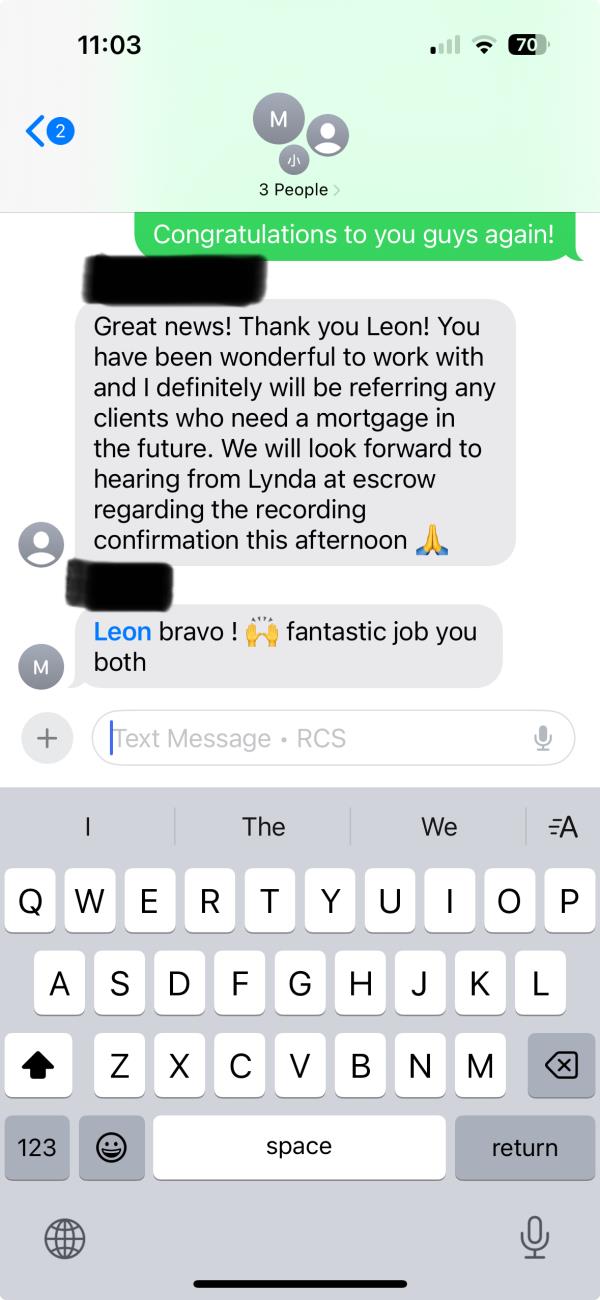Insert the suggested word "The"
This screenshot has height=1300, width=600.
pyautogui.click(x=263, y=826)
